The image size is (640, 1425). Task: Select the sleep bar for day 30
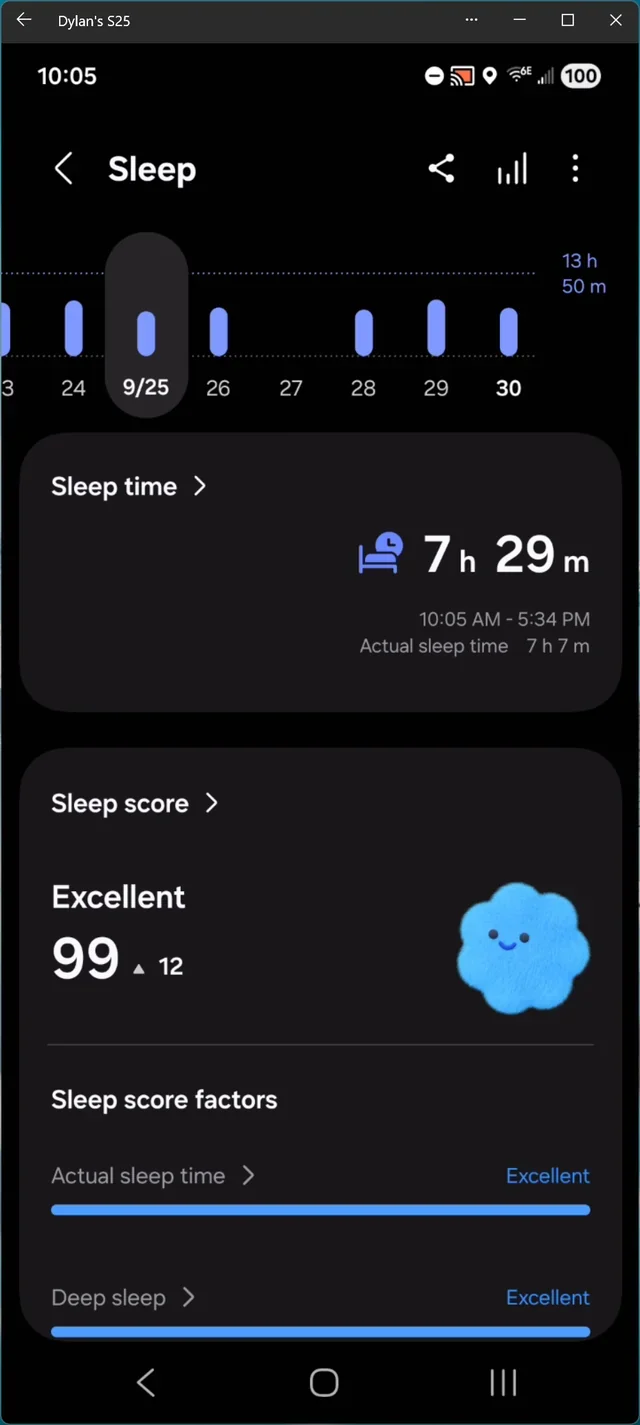click(508, 332)
